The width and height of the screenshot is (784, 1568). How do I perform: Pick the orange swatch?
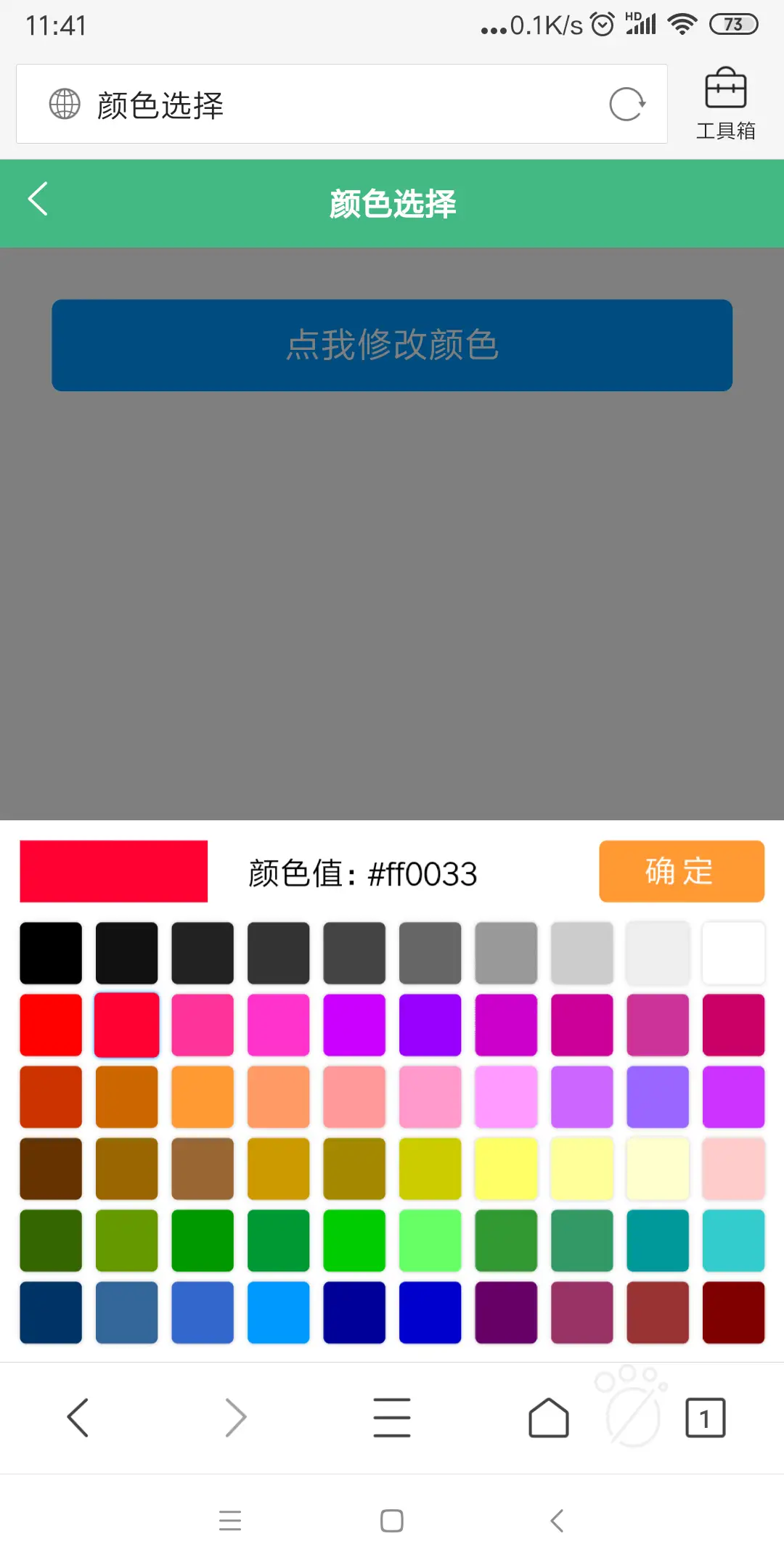[x=203, y=1097]
